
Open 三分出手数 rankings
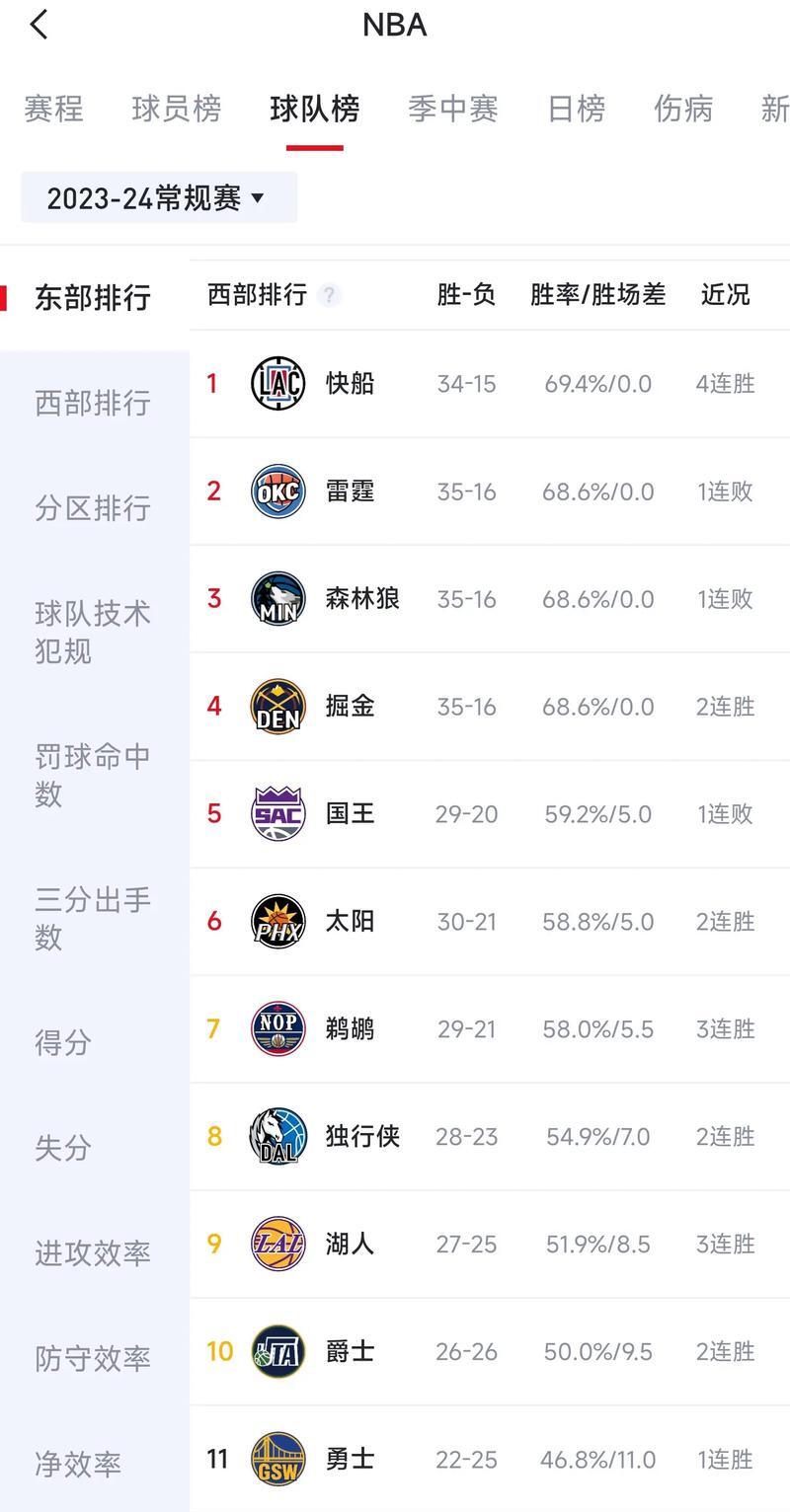pyautogui.click(x=93, y=918)
